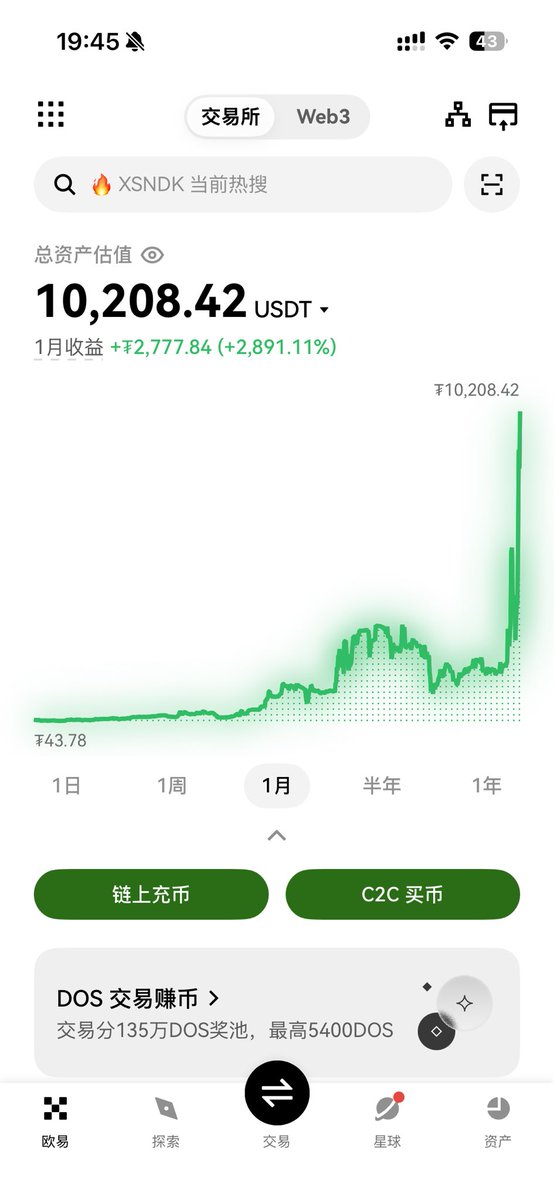This screenshot has width=554, height=1200.
Task: Select the 交易所 segment
Action: tap(231, 117)
